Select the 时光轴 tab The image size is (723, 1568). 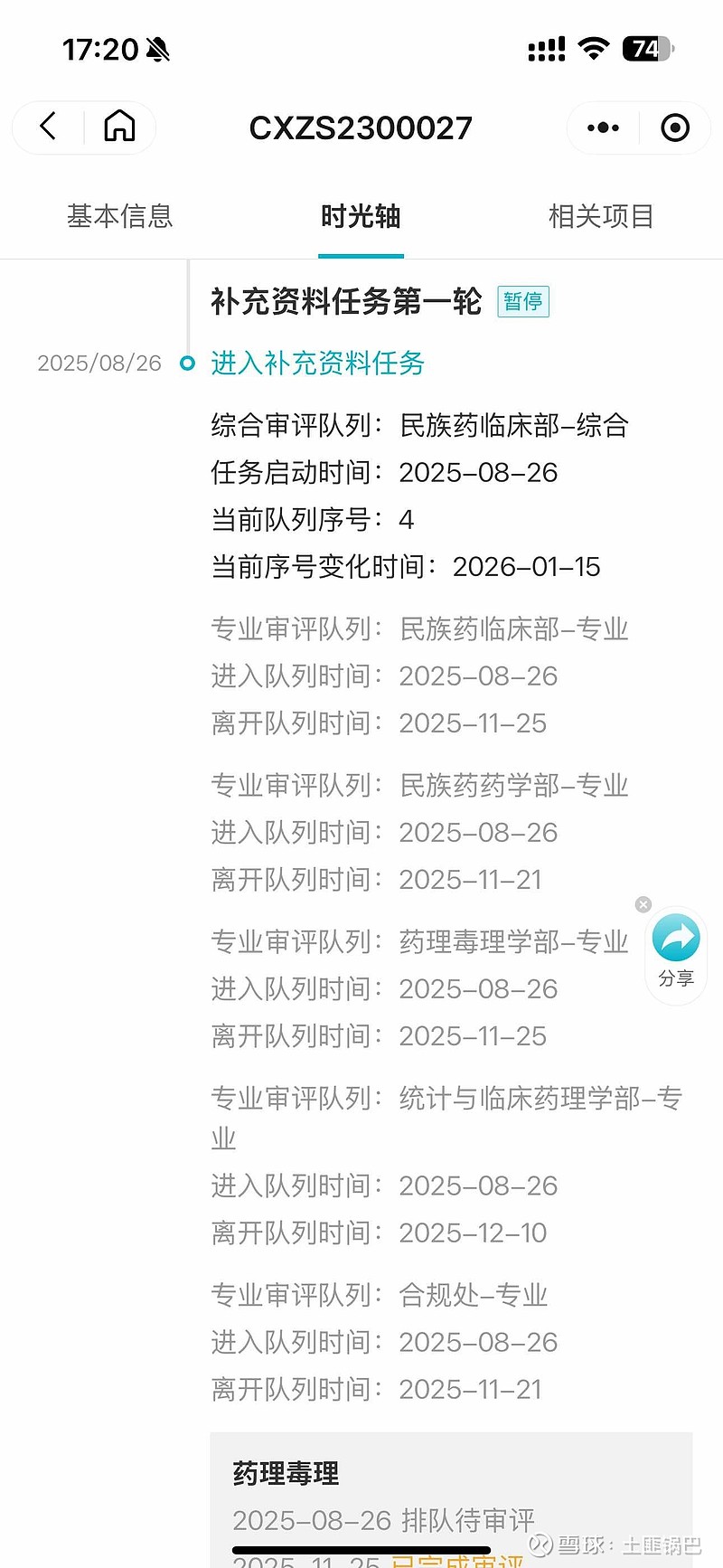tap(361, 216)
